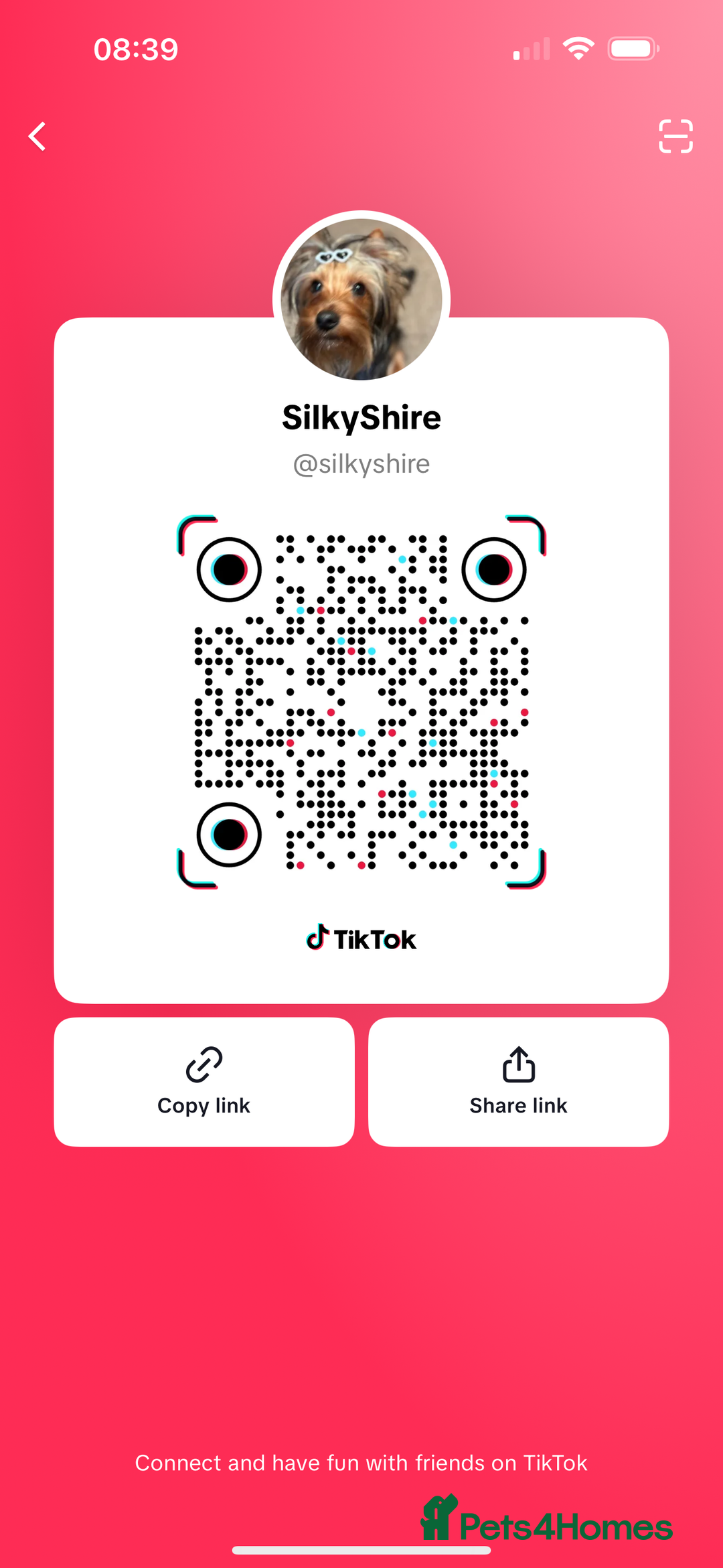
Task: Tap the Share link button
Action: coord(518,1082)
